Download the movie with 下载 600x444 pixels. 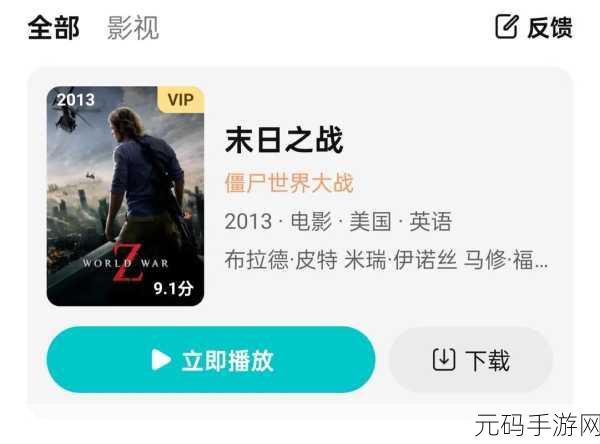(470, 360)
